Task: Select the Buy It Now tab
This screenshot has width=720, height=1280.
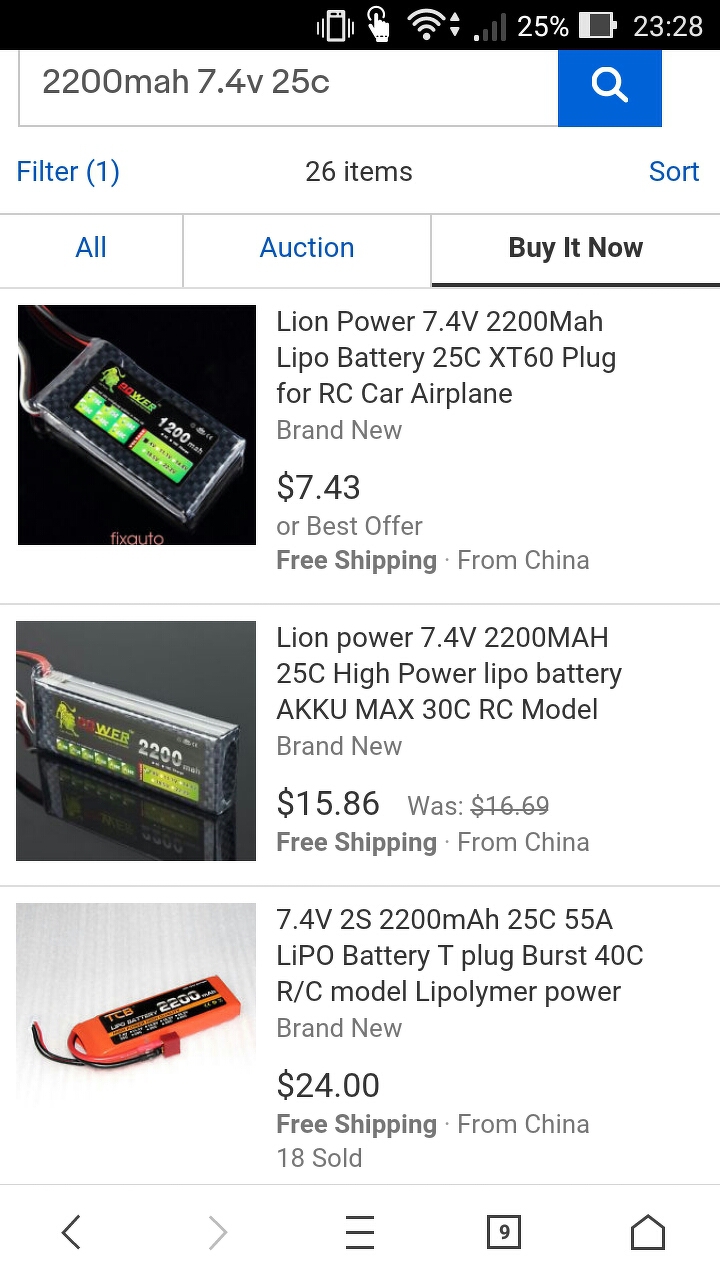Action: 575,248
